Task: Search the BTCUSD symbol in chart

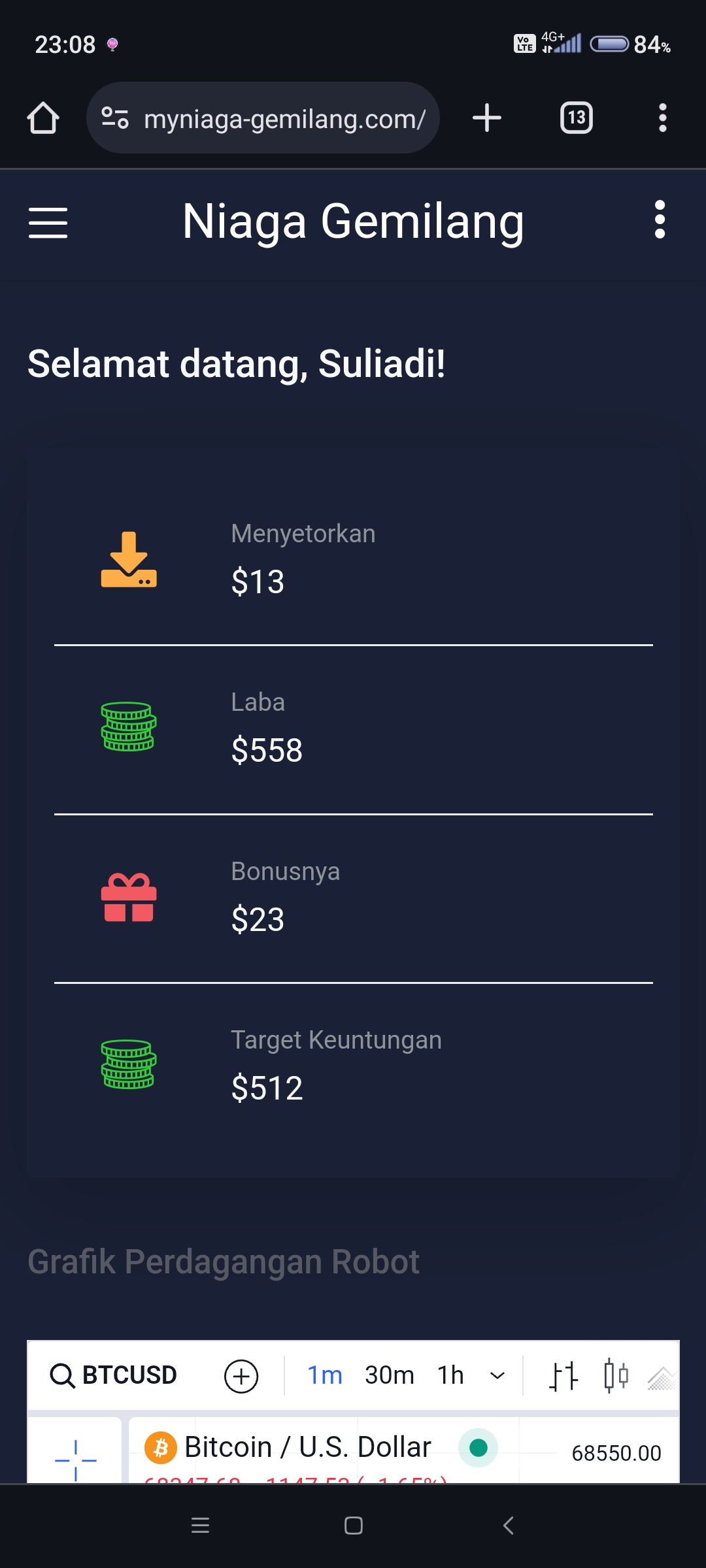Action: coord(113,1375)
